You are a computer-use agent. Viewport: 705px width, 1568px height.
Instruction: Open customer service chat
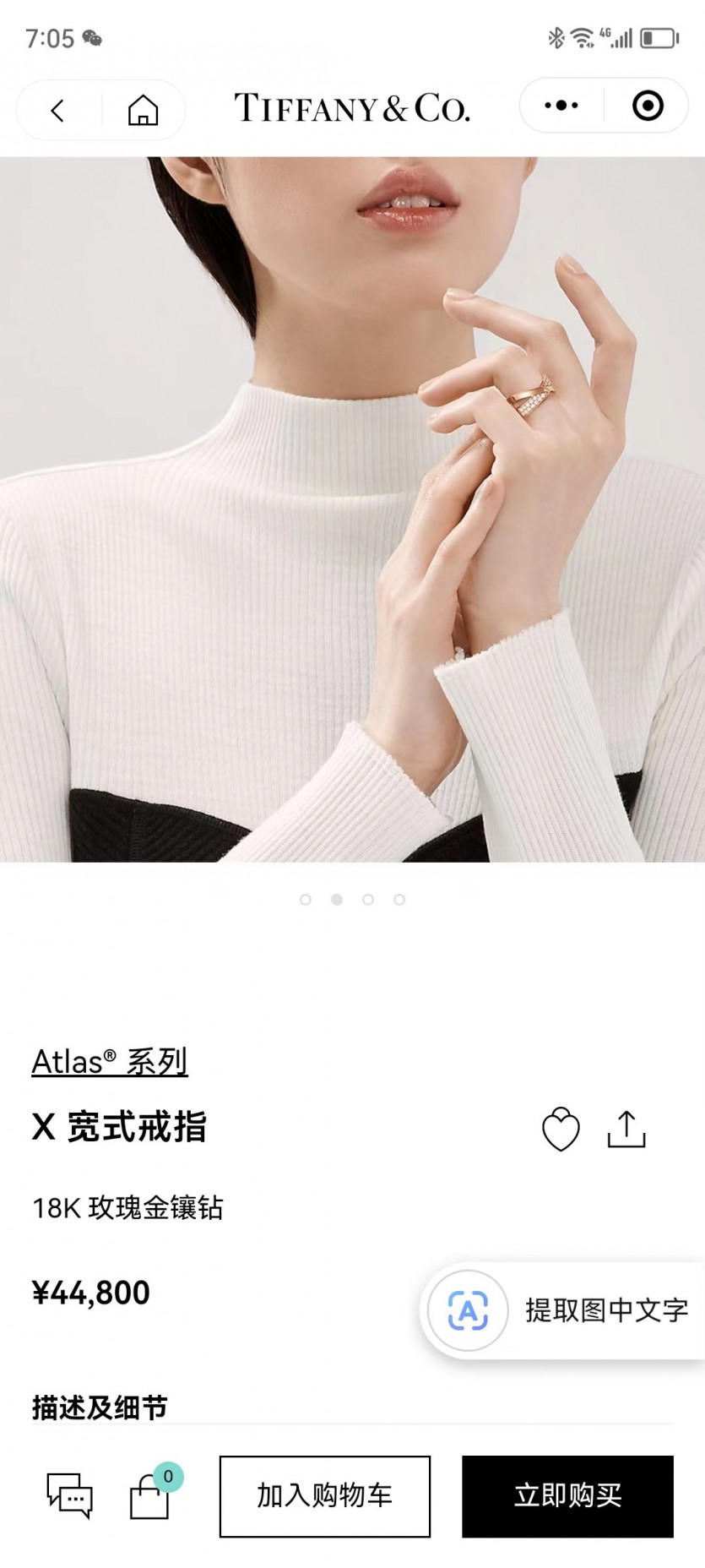pyautogui.click(x=69, y=1495)
